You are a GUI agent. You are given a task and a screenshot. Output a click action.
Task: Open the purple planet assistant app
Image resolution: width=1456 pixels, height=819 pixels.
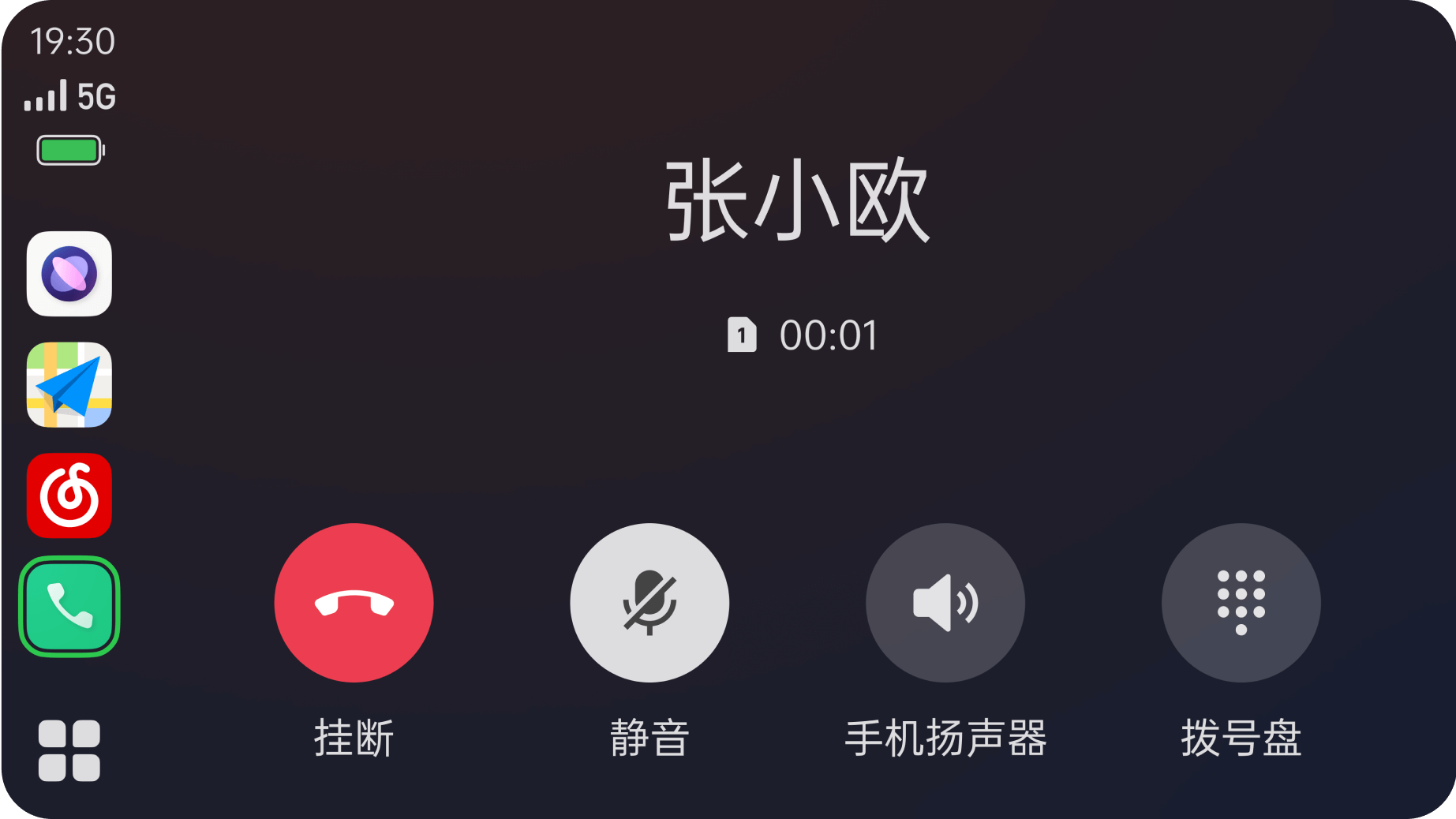[x=69, y=274]
